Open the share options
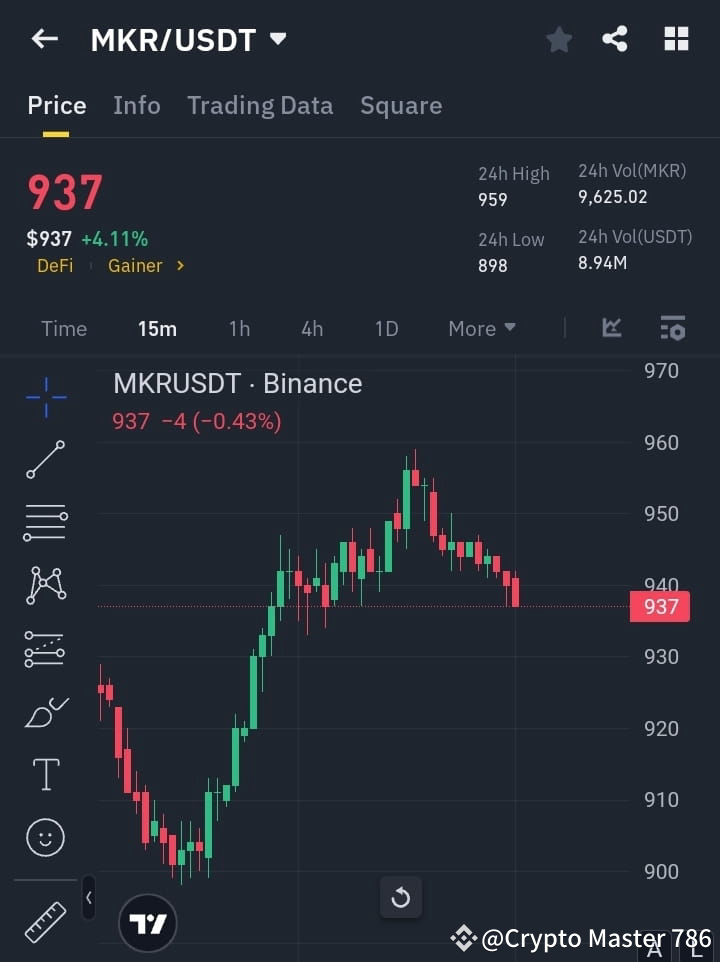 [x=616, y=39]
